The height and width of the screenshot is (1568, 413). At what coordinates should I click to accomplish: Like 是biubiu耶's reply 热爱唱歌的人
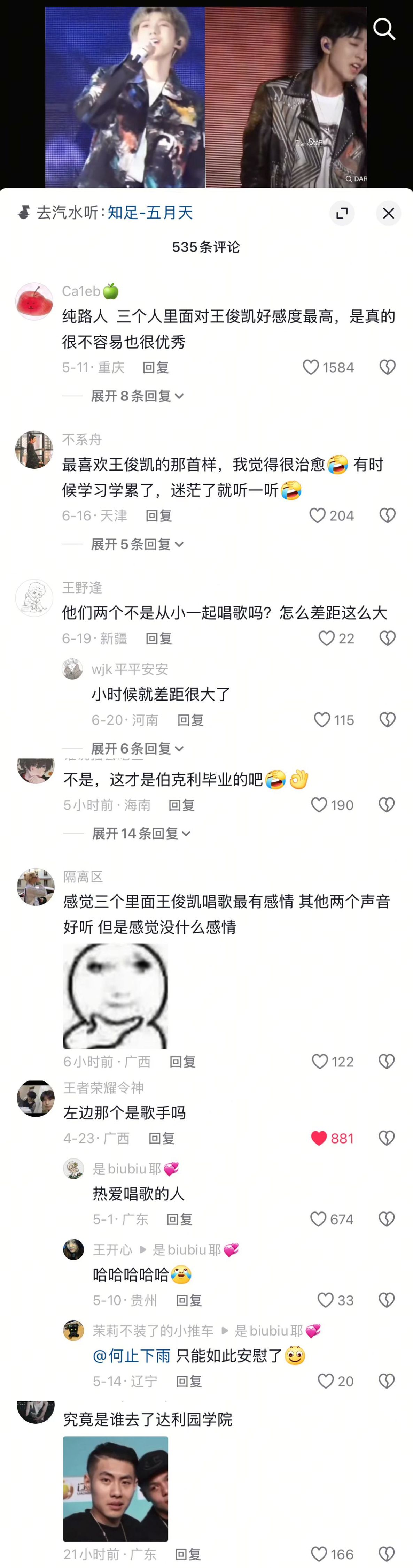coord(318,1219)
